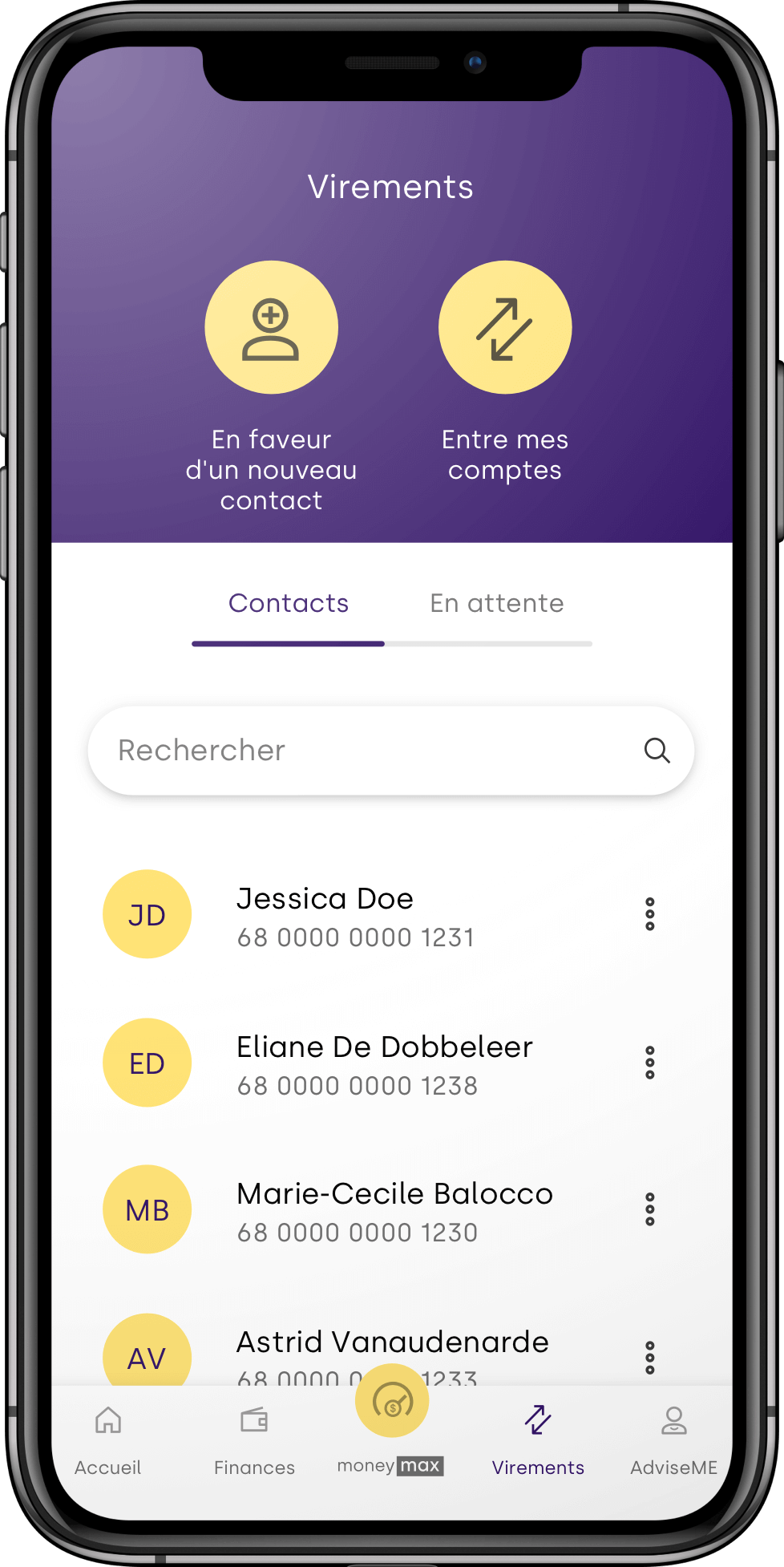Open three-dot menu for Marie-Cecile Balocco

(650, 1209)
